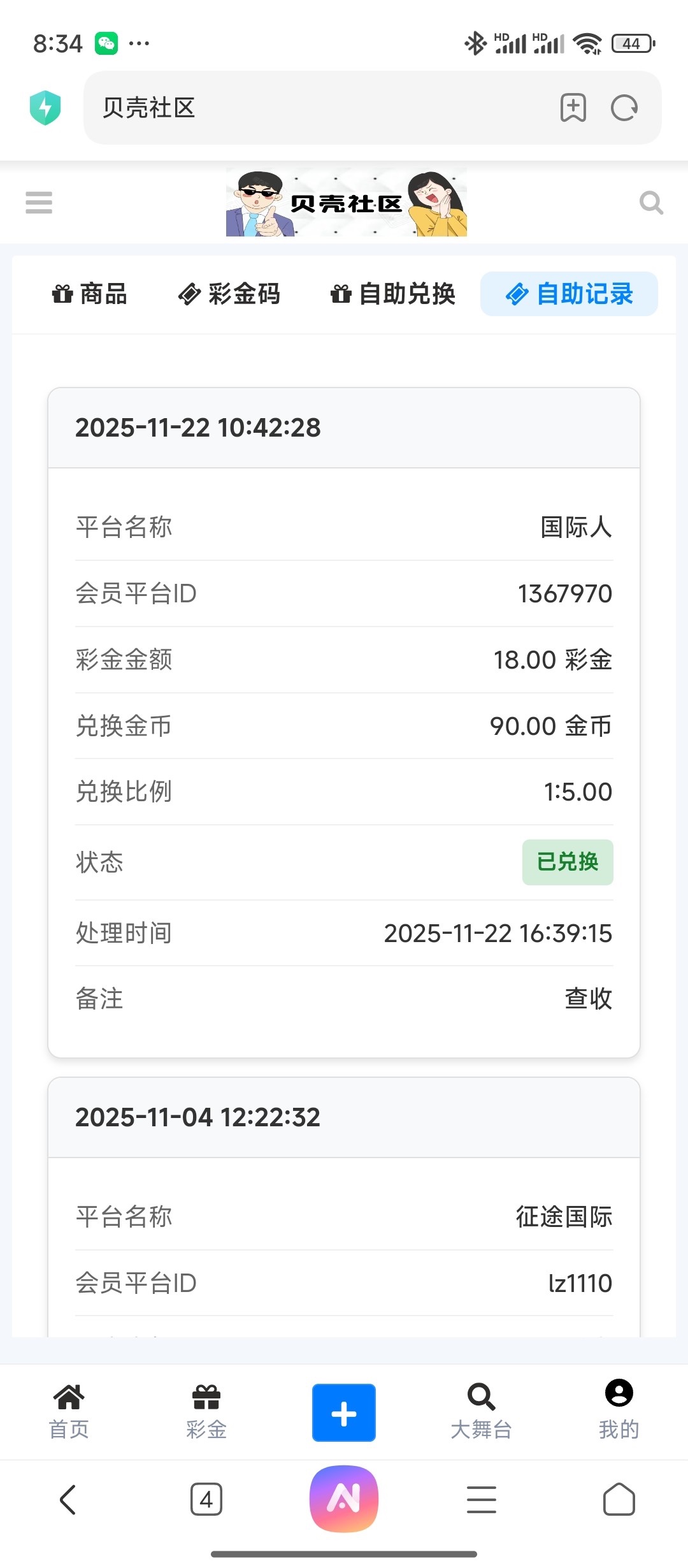Add this page to bookmarks
This screenshot has height=1568, width=688.
[573, 108]
